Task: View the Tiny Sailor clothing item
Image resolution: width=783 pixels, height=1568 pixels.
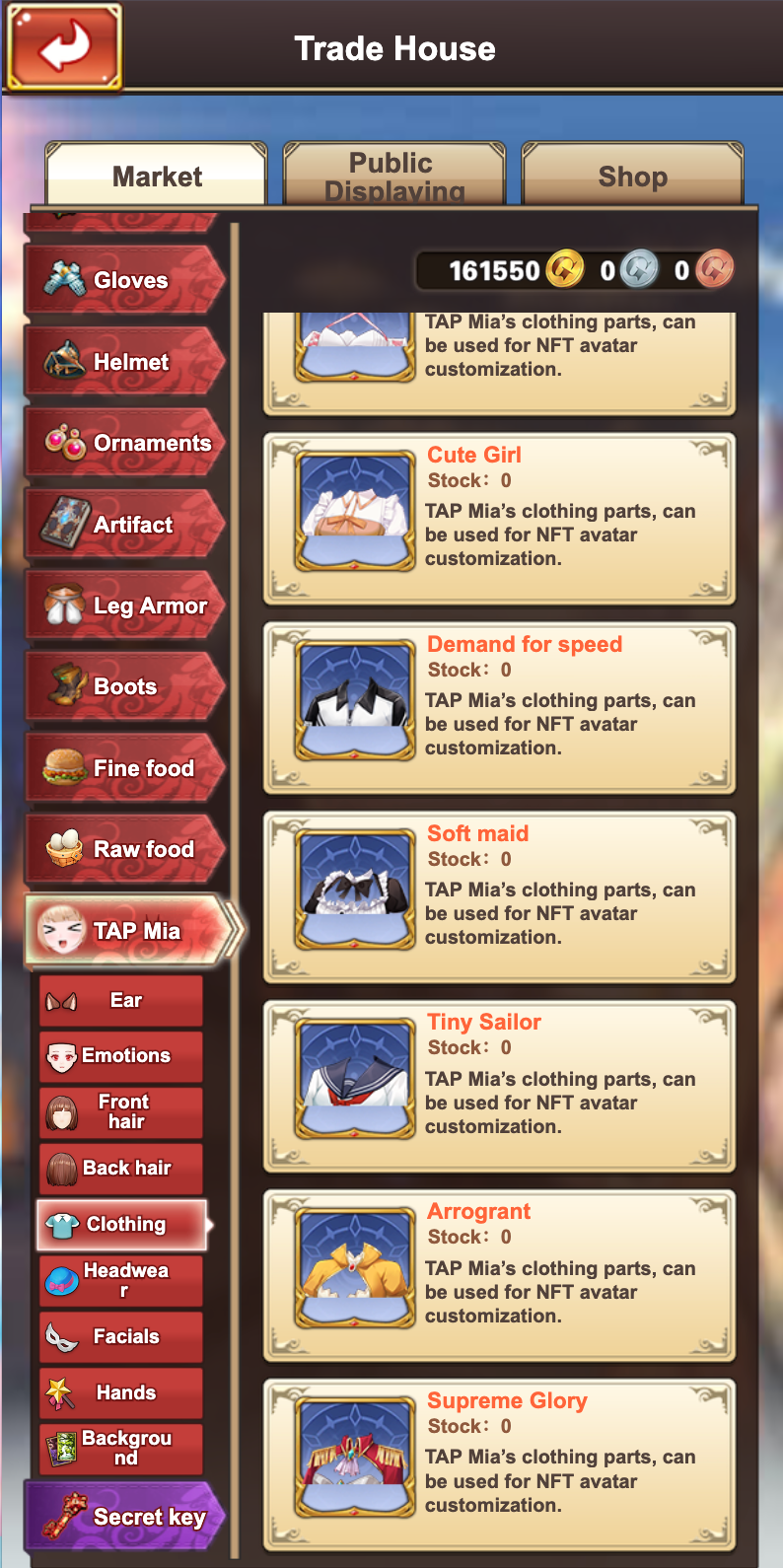Action: [x=499, y=1087]
